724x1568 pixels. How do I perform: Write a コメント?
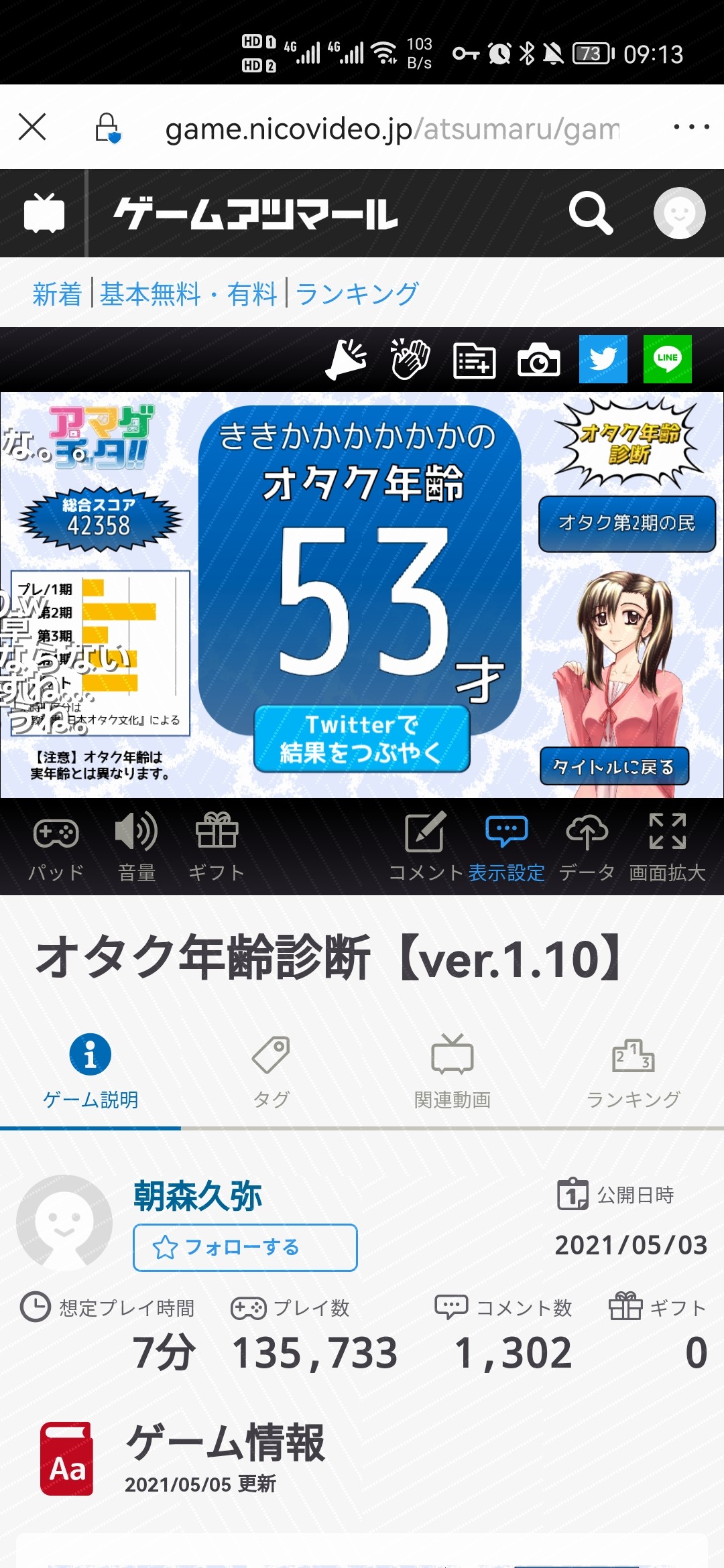[x=426, y=846]
